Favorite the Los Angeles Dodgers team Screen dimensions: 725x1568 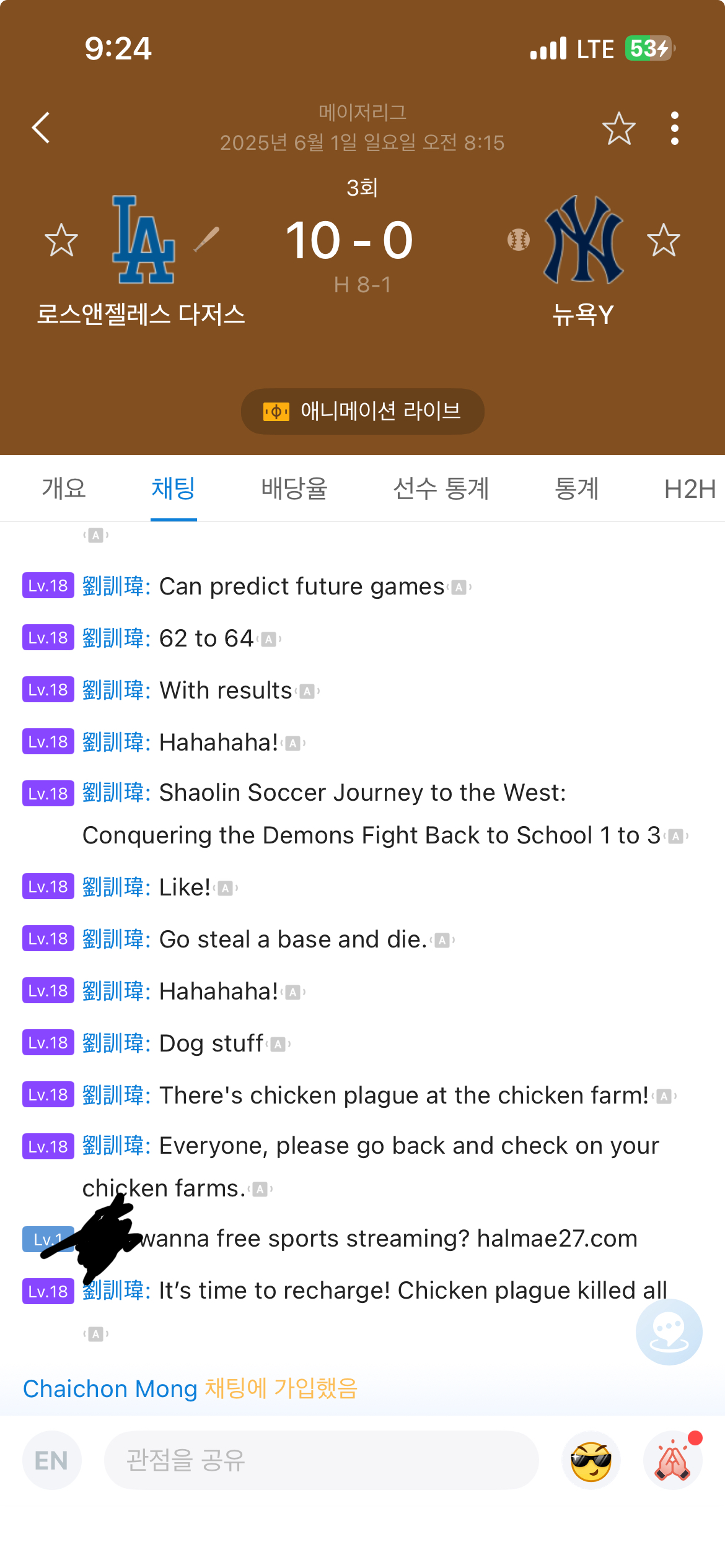(x=61, y=240)
